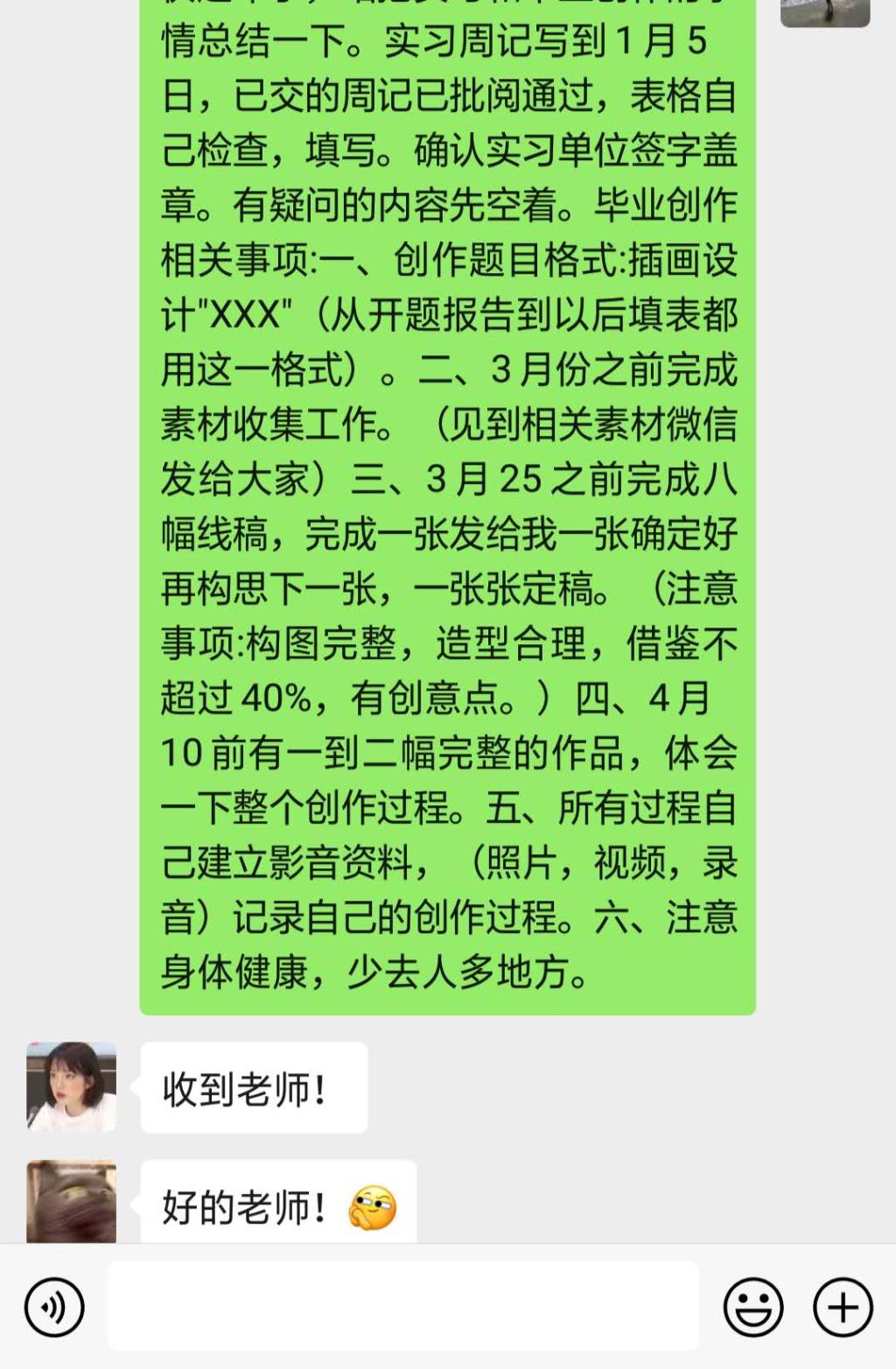Image resolution: width=896 pixels, height=1369 pixels.
Task: Tap the message text field
Action: [402, 1306]
